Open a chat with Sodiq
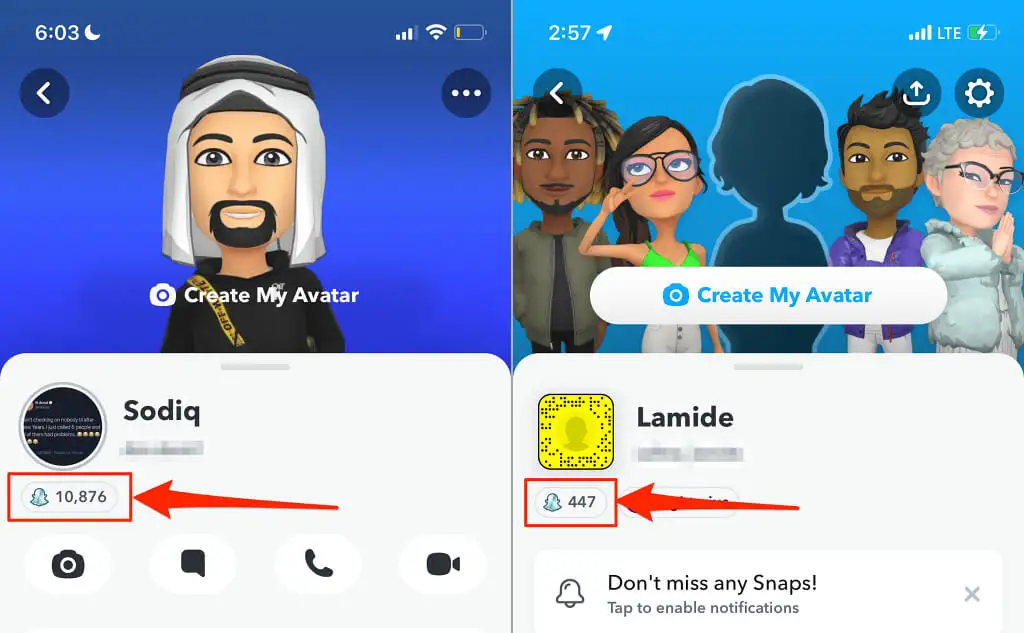This screenshot has width=1024, height=633. coord(192,564)
